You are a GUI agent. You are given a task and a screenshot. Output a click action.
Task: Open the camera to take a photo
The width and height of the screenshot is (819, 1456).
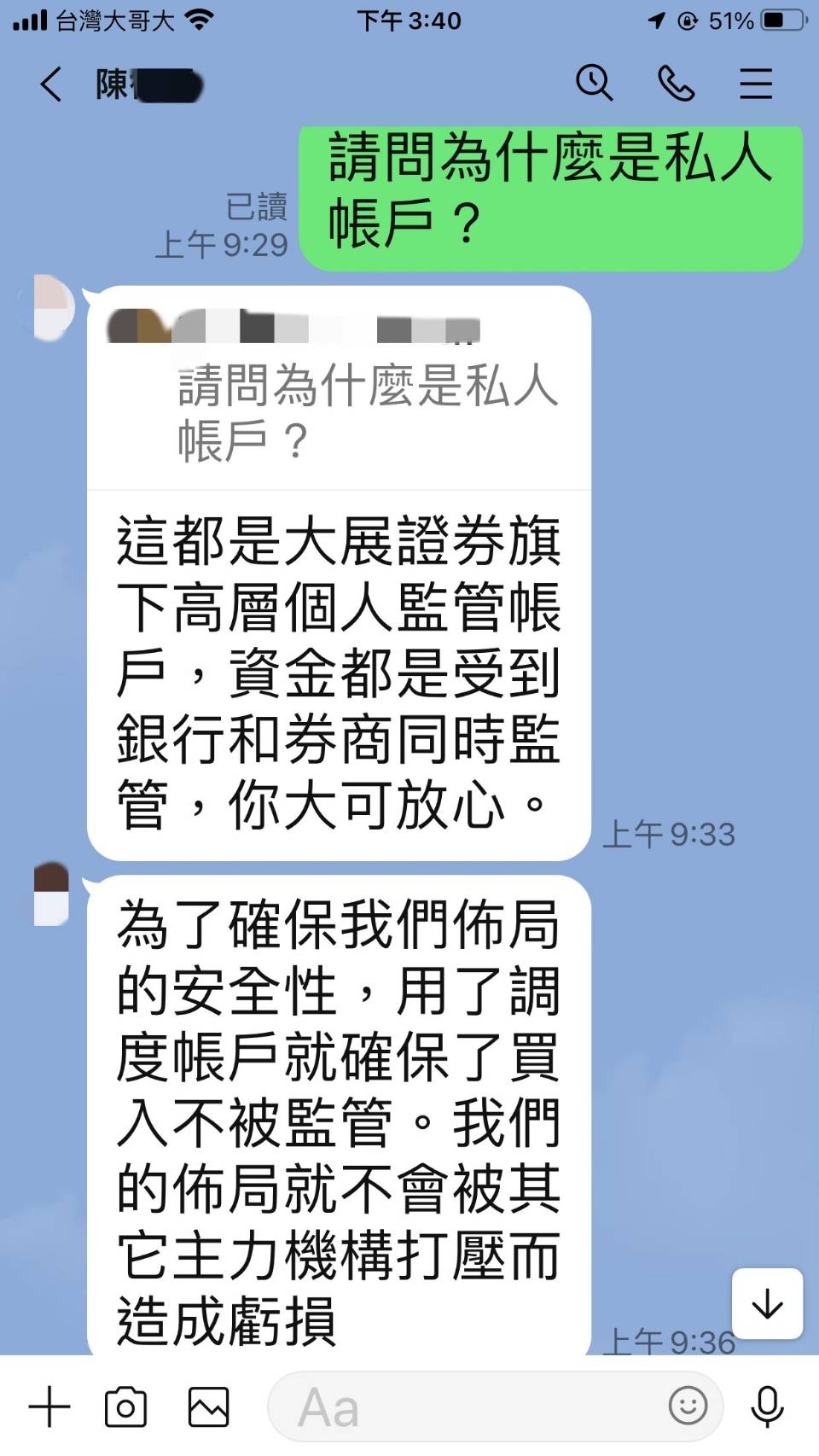tap(125, 1407)
